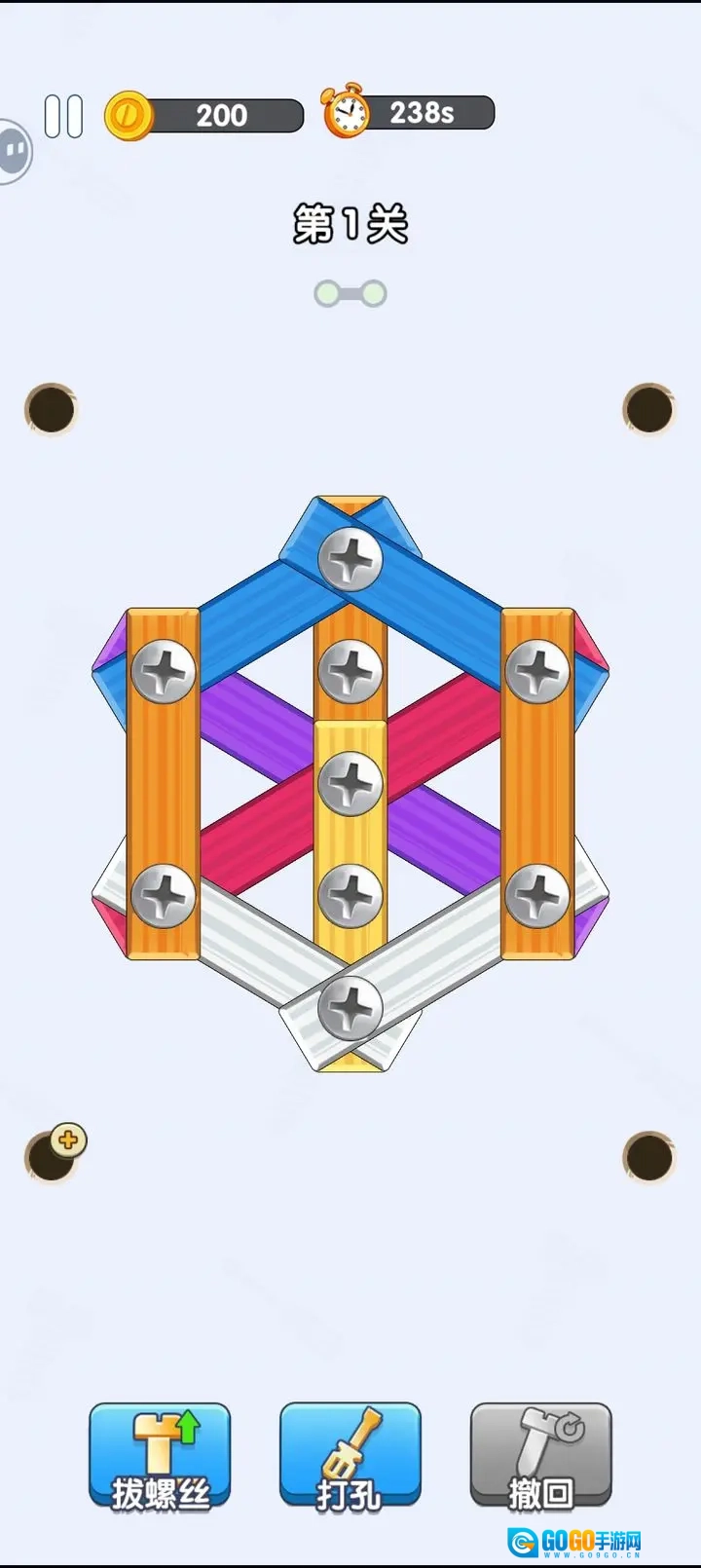Tap the empty hole at upper right

point(648,408)
